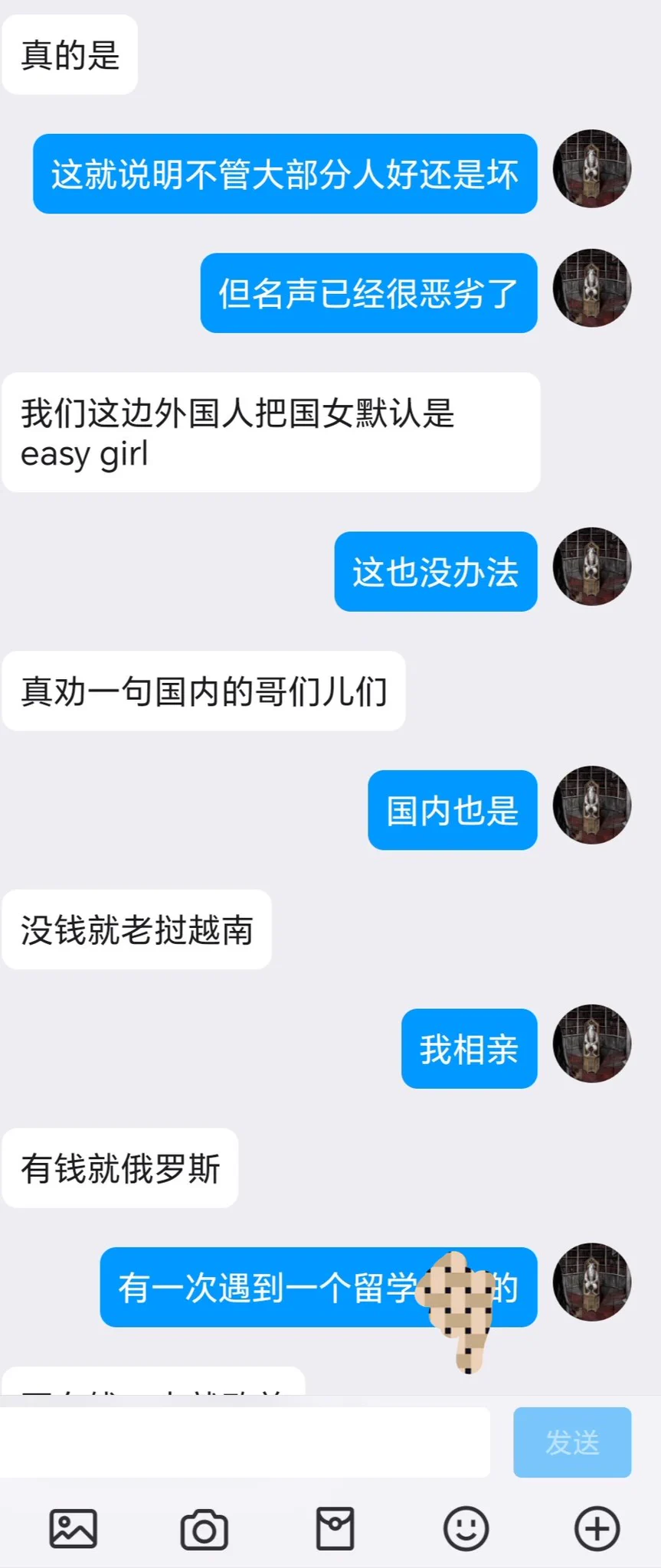Viewport: 661px width, 1568px height.
Task: Tap avatar beside 这也没办法 message
Action: point(592,567)
